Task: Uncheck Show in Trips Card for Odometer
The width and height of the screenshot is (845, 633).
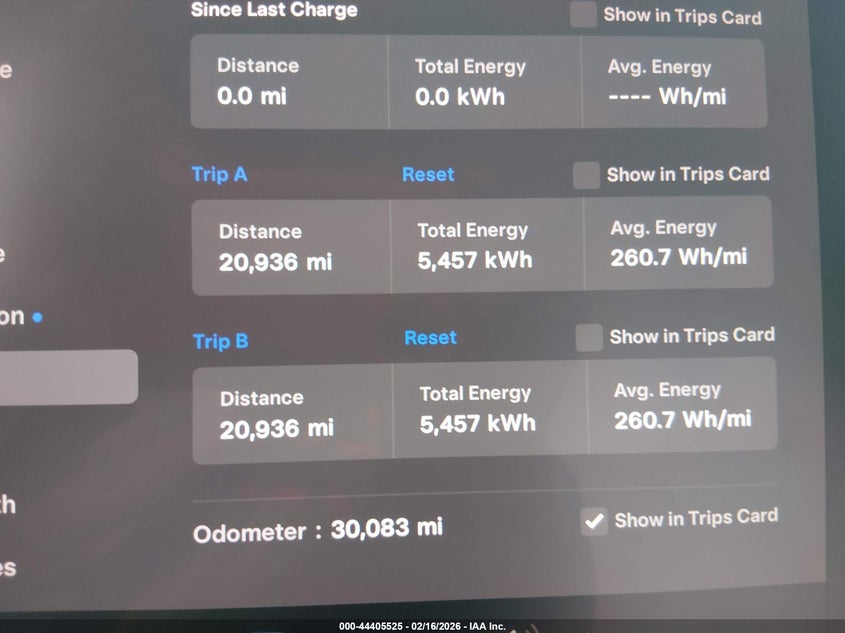Action: 594,521
